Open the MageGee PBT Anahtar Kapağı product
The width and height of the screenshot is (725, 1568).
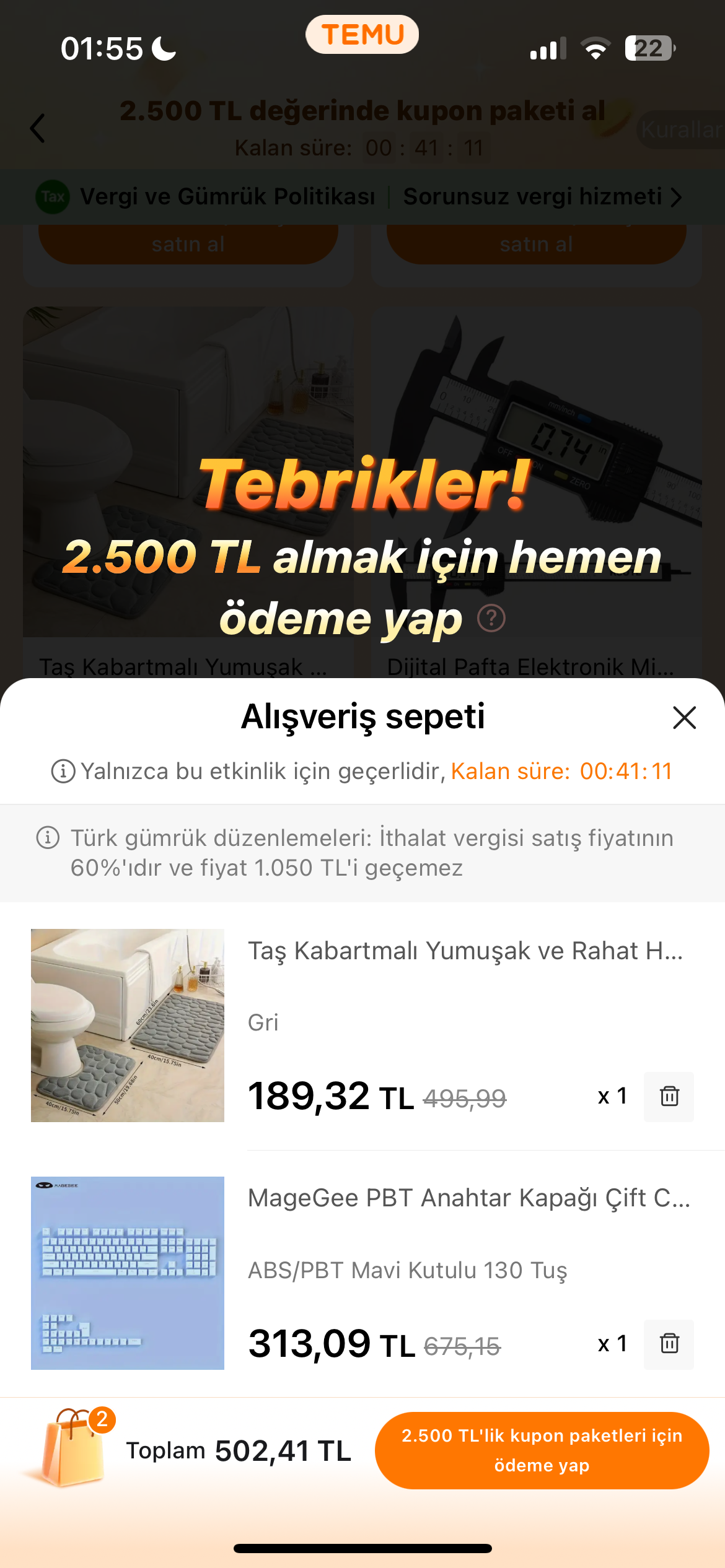(468, 1198)
